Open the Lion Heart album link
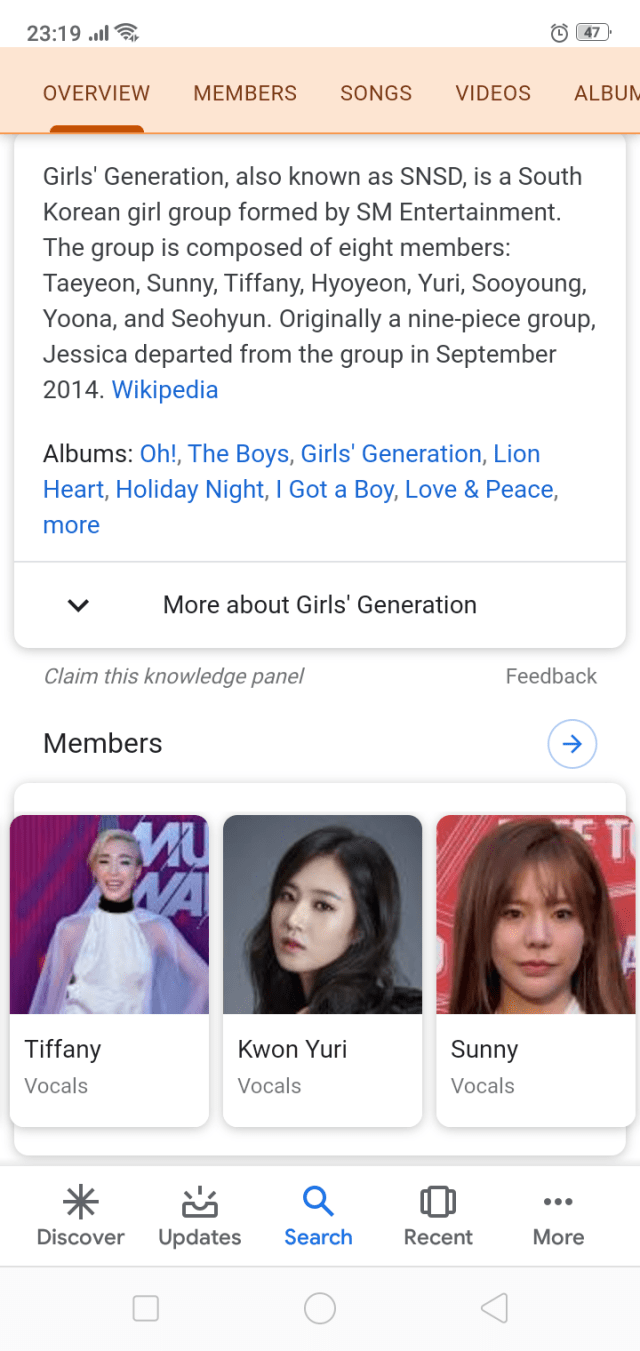 [516, 454]
